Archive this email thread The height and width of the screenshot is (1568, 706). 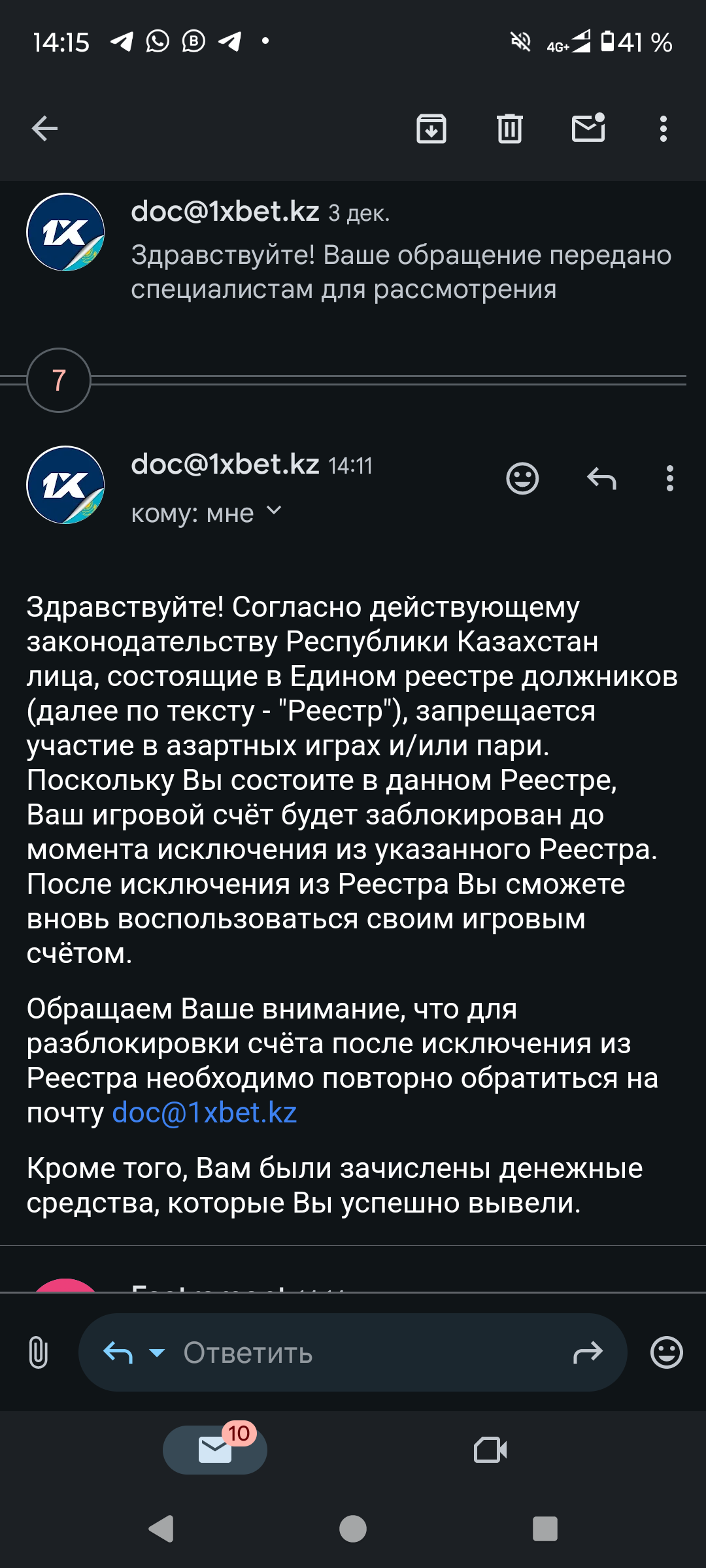[x=431, y=129]
